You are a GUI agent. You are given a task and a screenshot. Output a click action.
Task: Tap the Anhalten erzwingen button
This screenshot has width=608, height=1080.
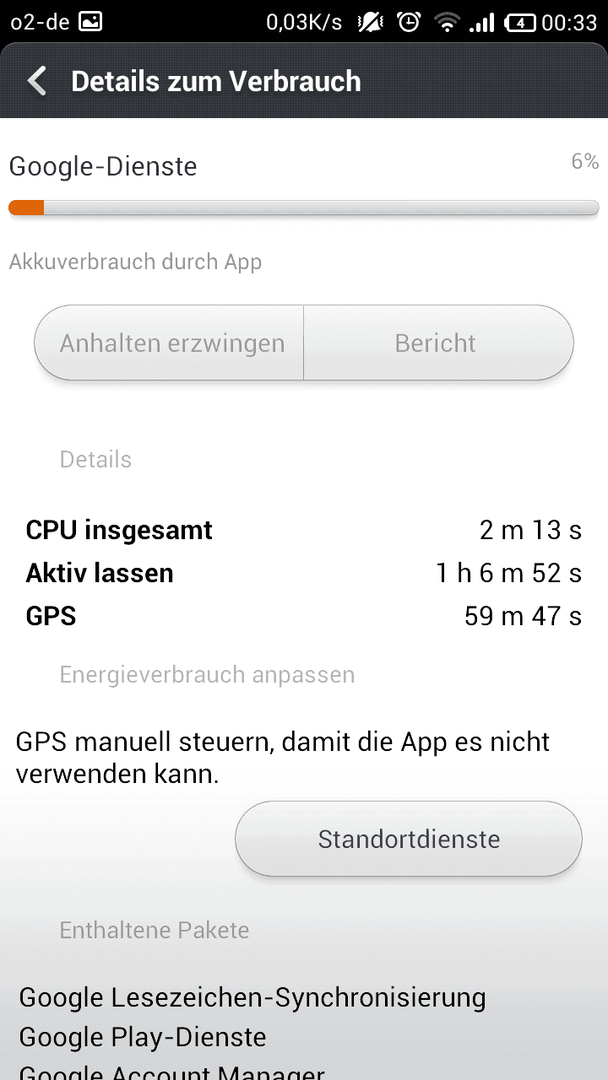click(x=169, y=342)
